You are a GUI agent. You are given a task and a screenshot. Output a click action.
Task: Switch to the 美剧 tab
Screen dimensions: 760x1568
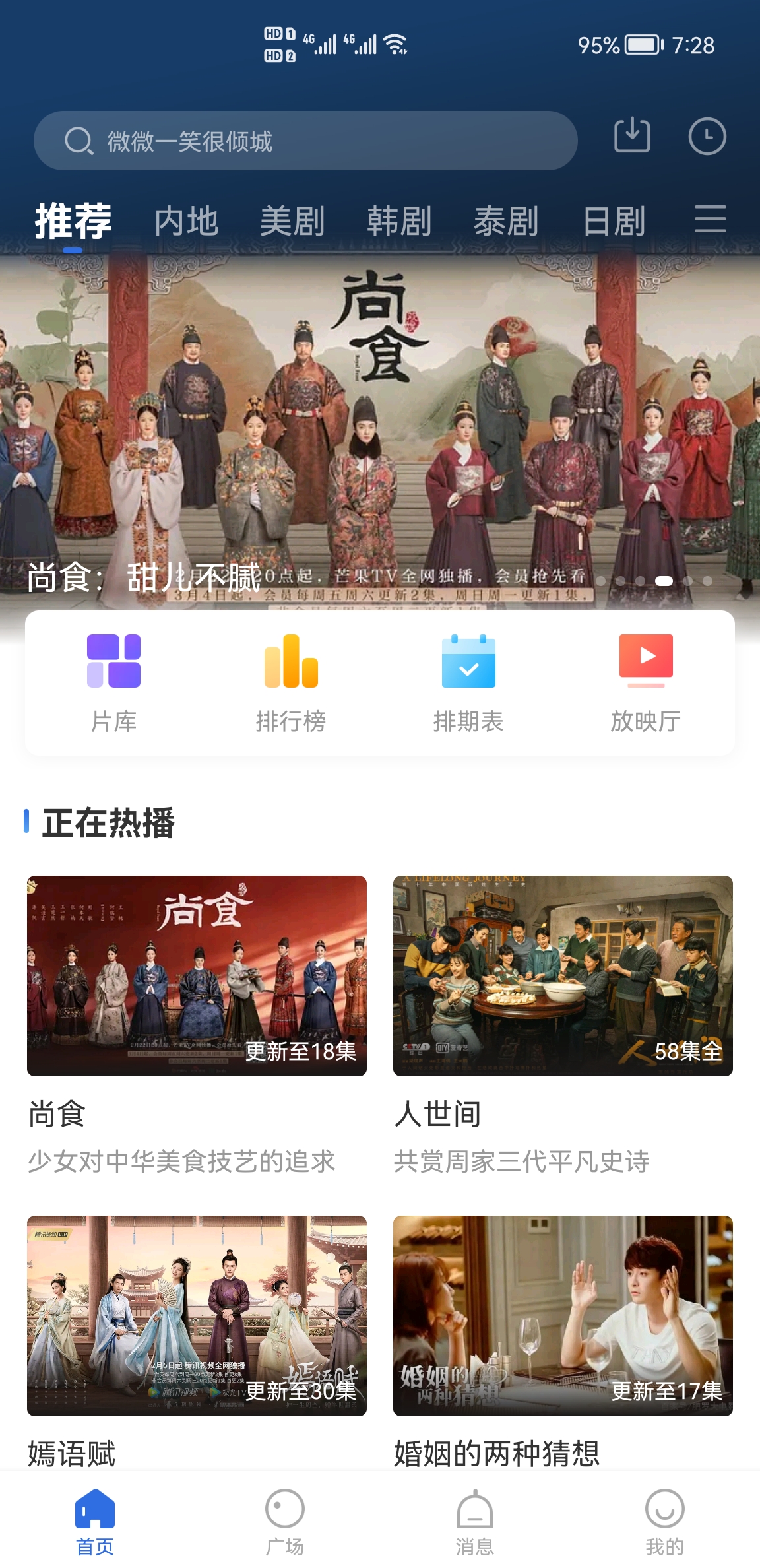pos(291,222)
